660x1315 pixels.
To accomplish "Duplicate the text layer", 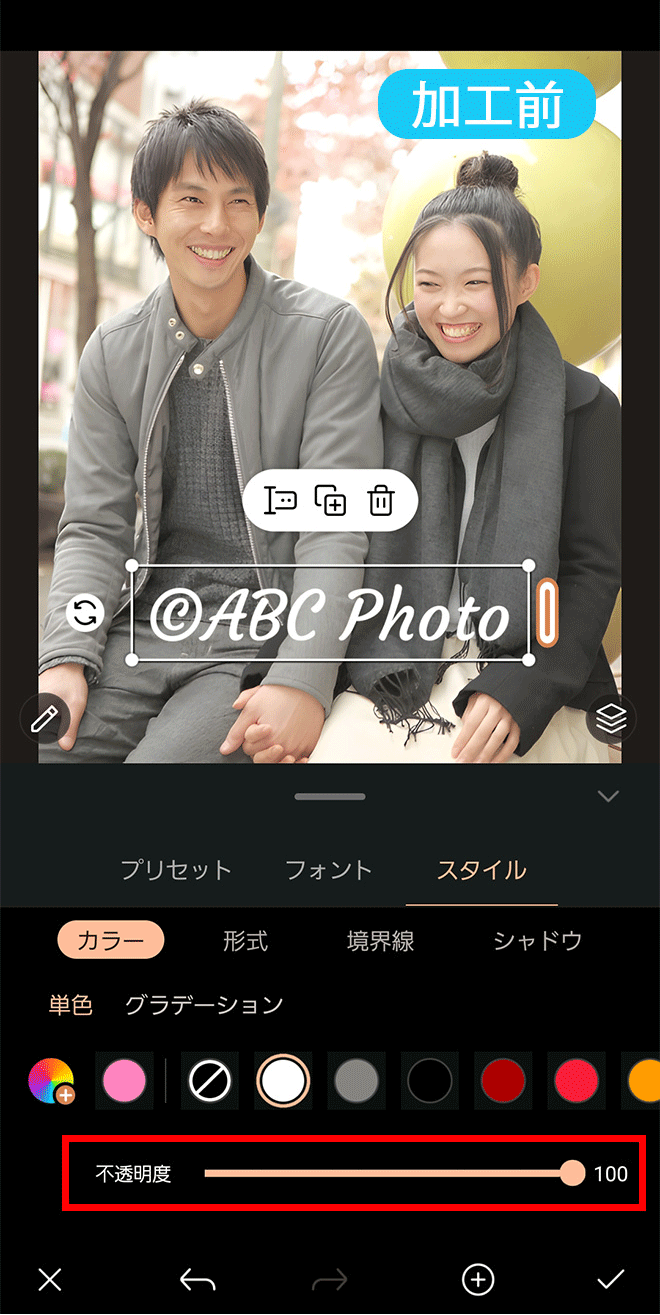I will coord(330,500).
